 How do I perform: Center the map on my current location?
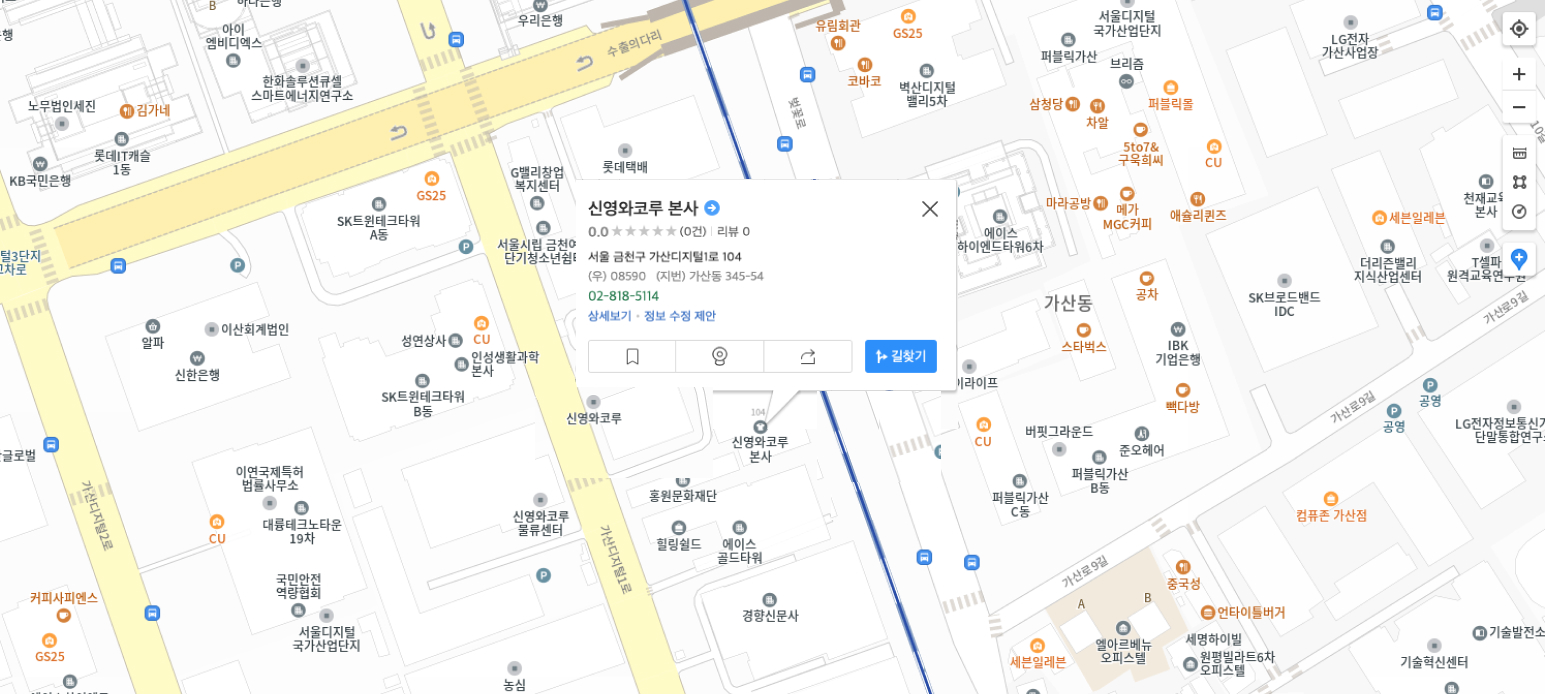coord(1518,29)
